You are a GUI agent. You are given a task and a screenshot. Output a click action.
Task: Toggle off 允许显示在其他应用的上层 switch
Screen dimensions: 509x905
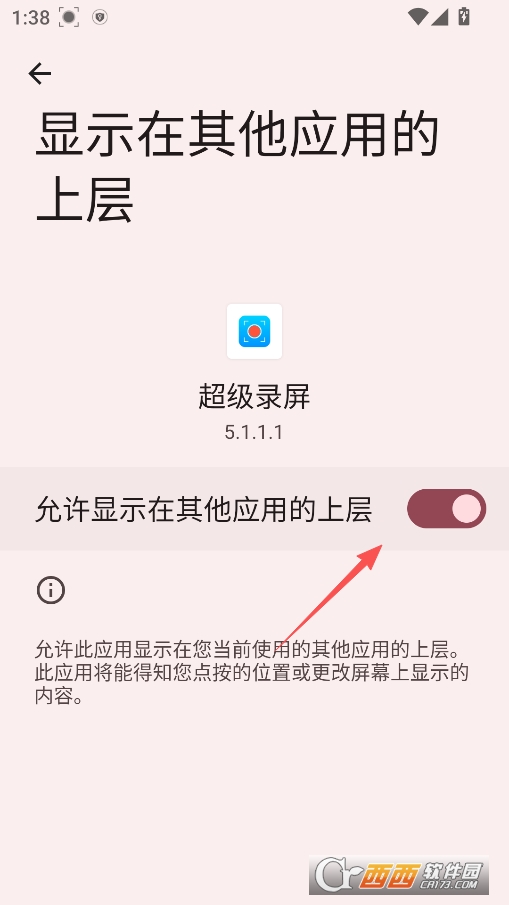coord(447,508)
